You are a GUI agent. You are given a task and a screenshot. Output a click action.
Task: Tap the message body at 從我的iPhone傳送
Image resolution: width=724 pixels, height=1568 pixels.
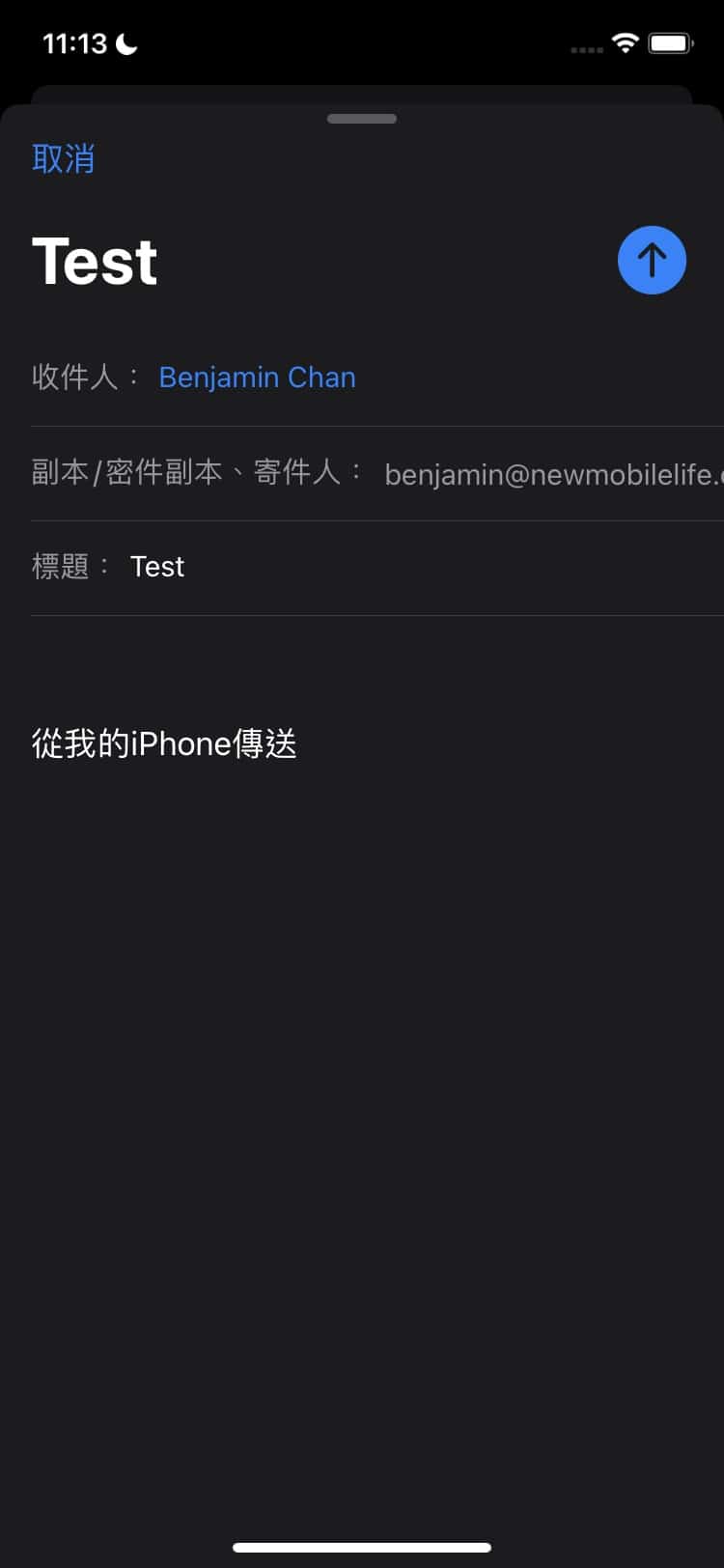tap(164, 743)
